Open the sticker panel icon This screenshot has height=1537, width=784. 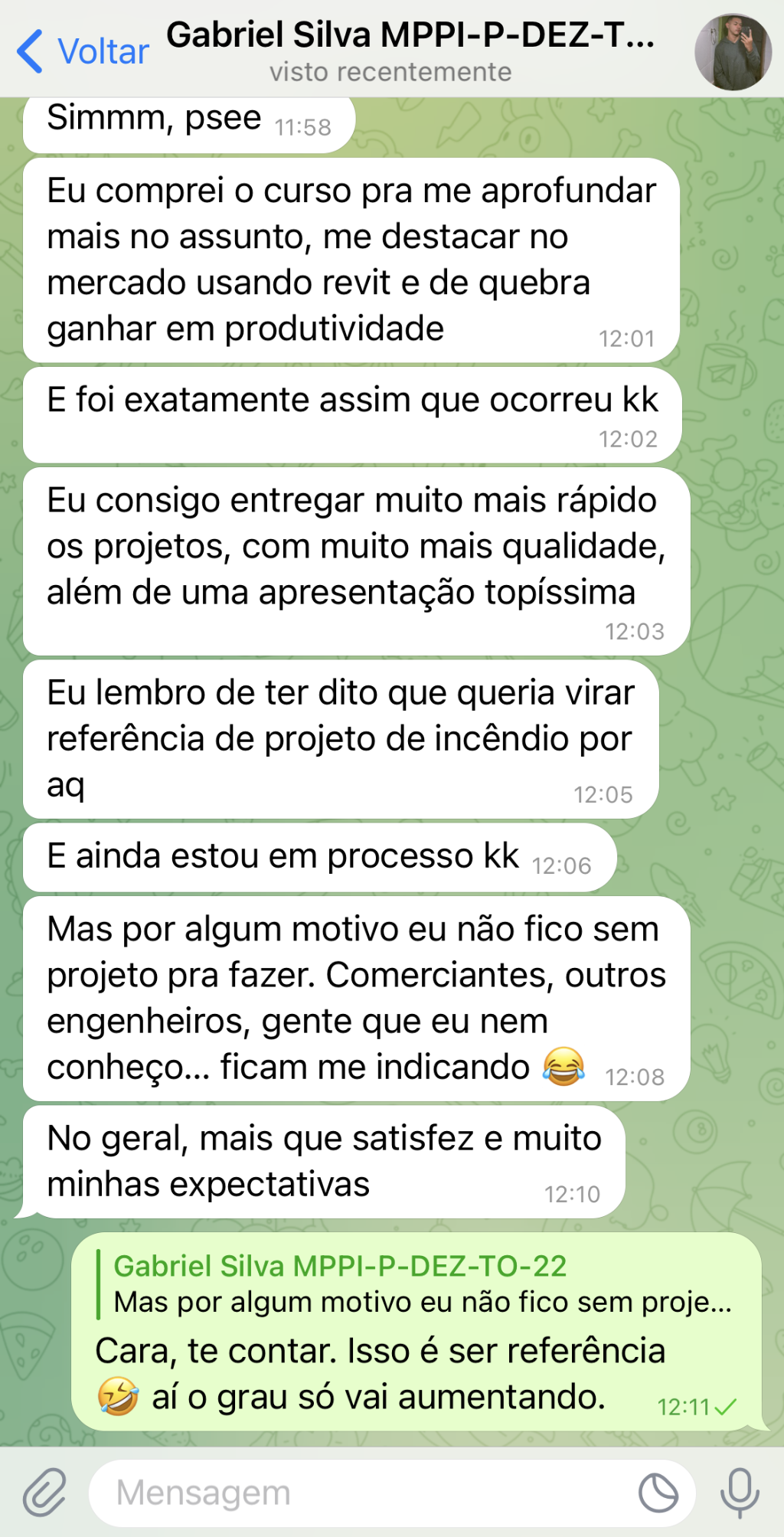click(658, 1493)
